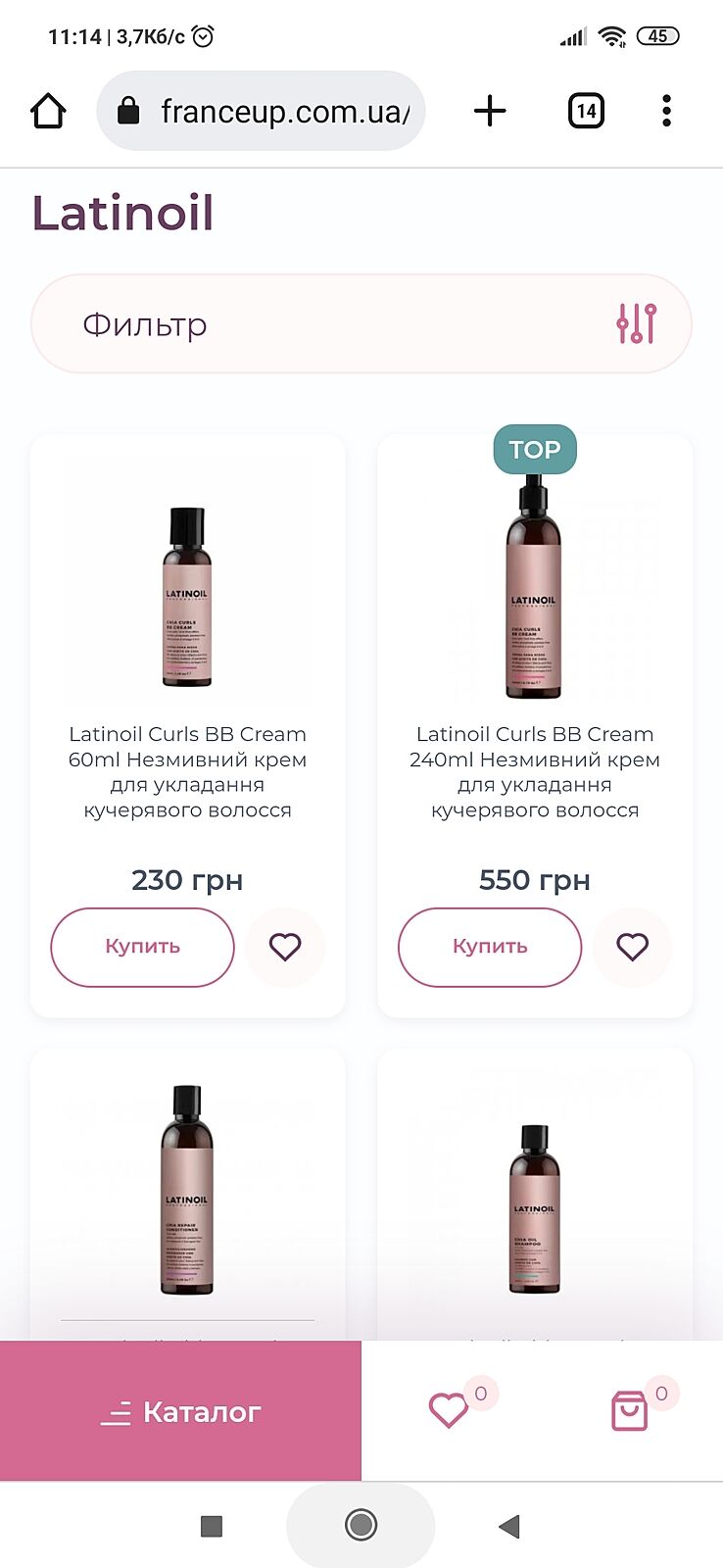The height and width of the screenshot is (1568, 723).
Task: Open the Каталог menu
Action: [x=180, y=1411]
